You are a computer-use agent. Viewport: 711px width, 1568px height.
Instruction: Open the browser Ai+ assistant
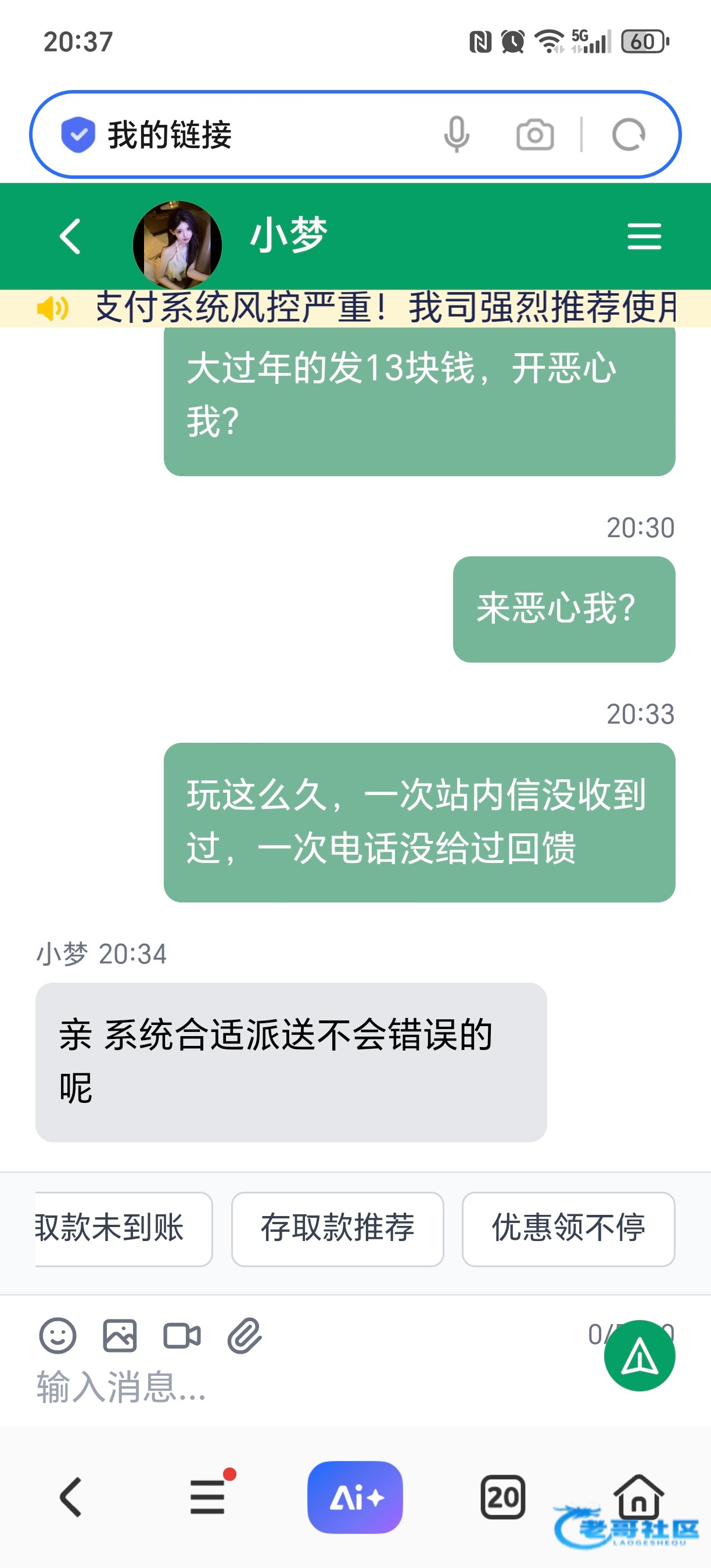coord(355,1497)
